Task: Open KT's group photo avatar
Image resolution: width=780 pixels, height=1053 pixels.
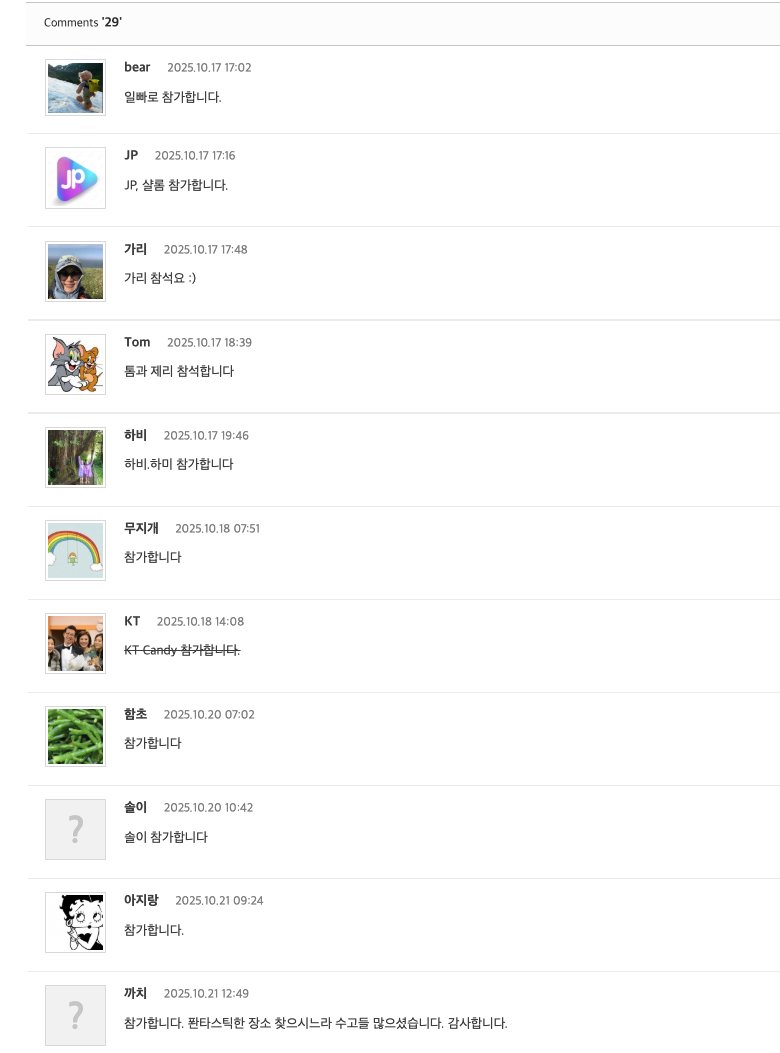Action: tap(74, 643)
